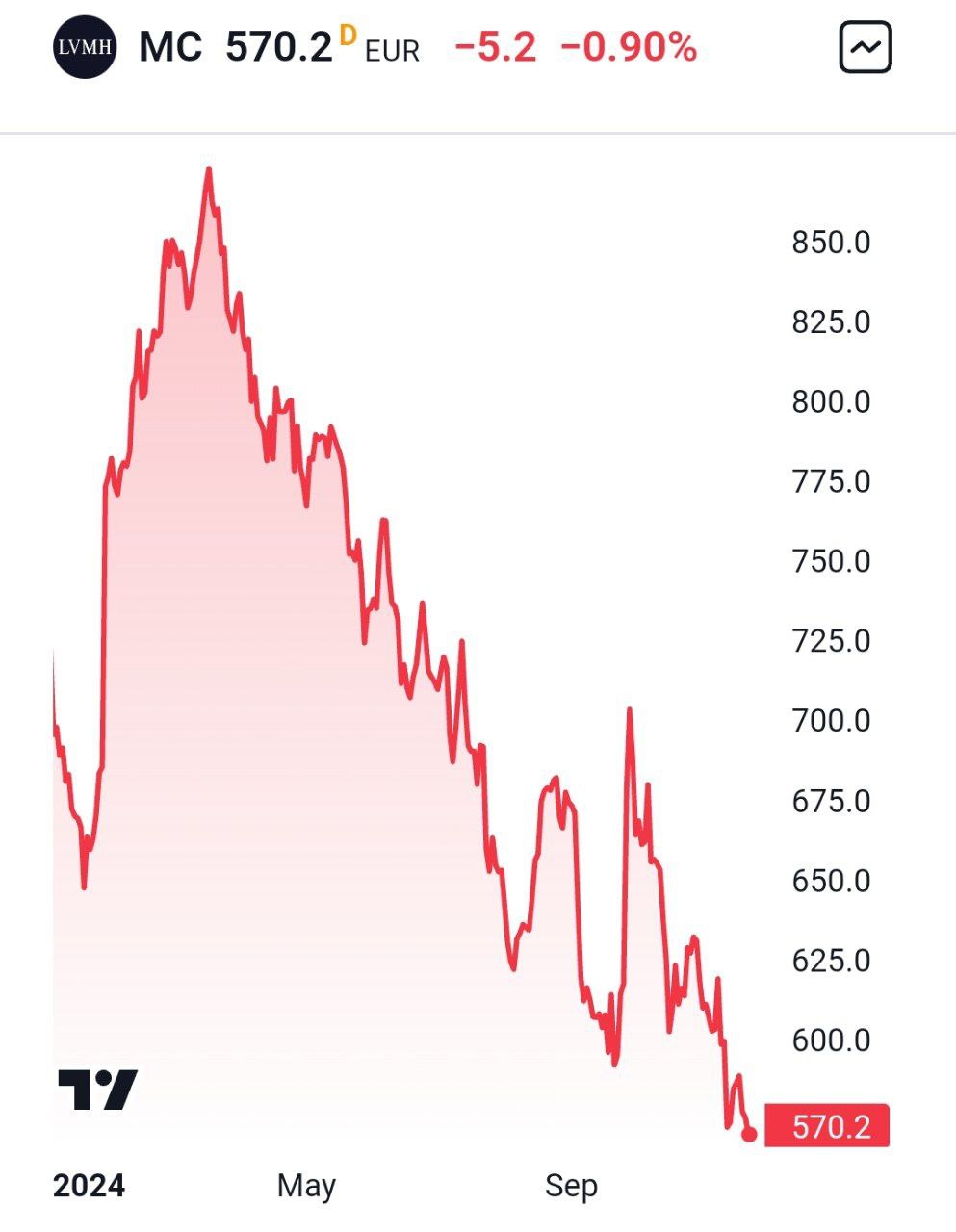
Task: Open the full chart view icon
Action: [x=865, y=47]
